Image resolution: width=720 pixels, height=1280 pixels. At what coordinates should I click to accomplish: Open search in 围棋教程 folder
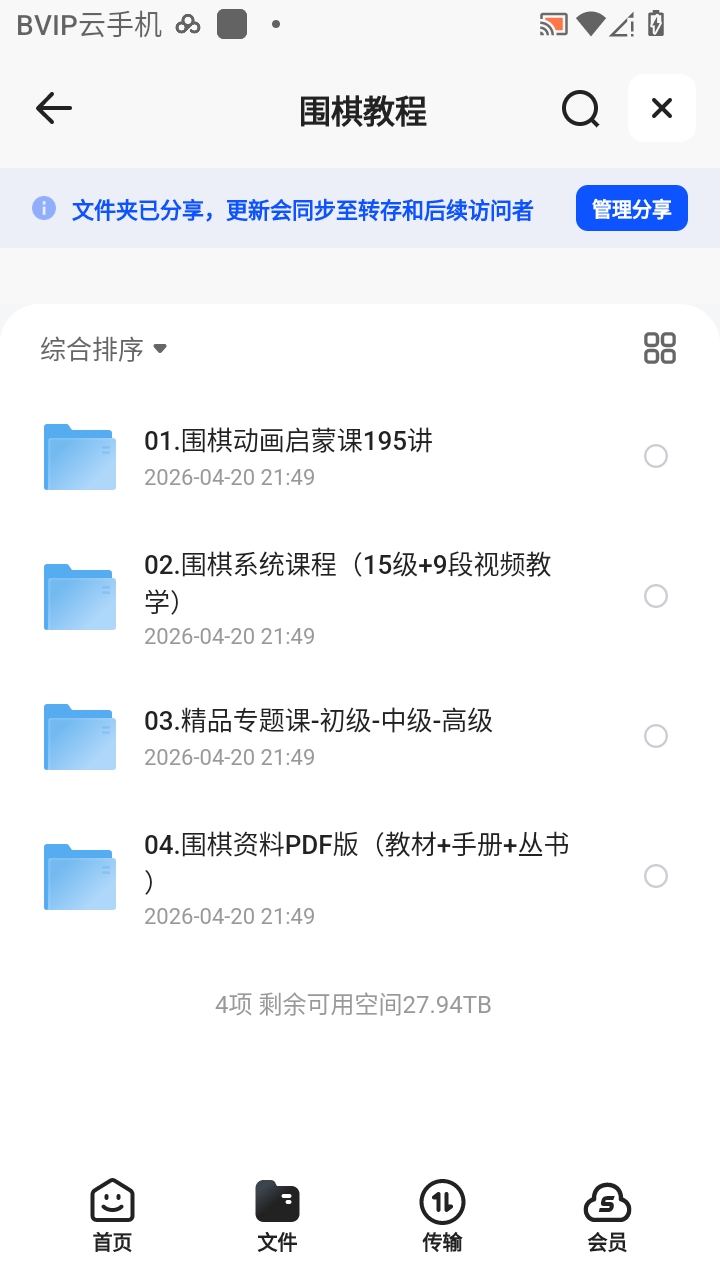click(x=580, y=108)
